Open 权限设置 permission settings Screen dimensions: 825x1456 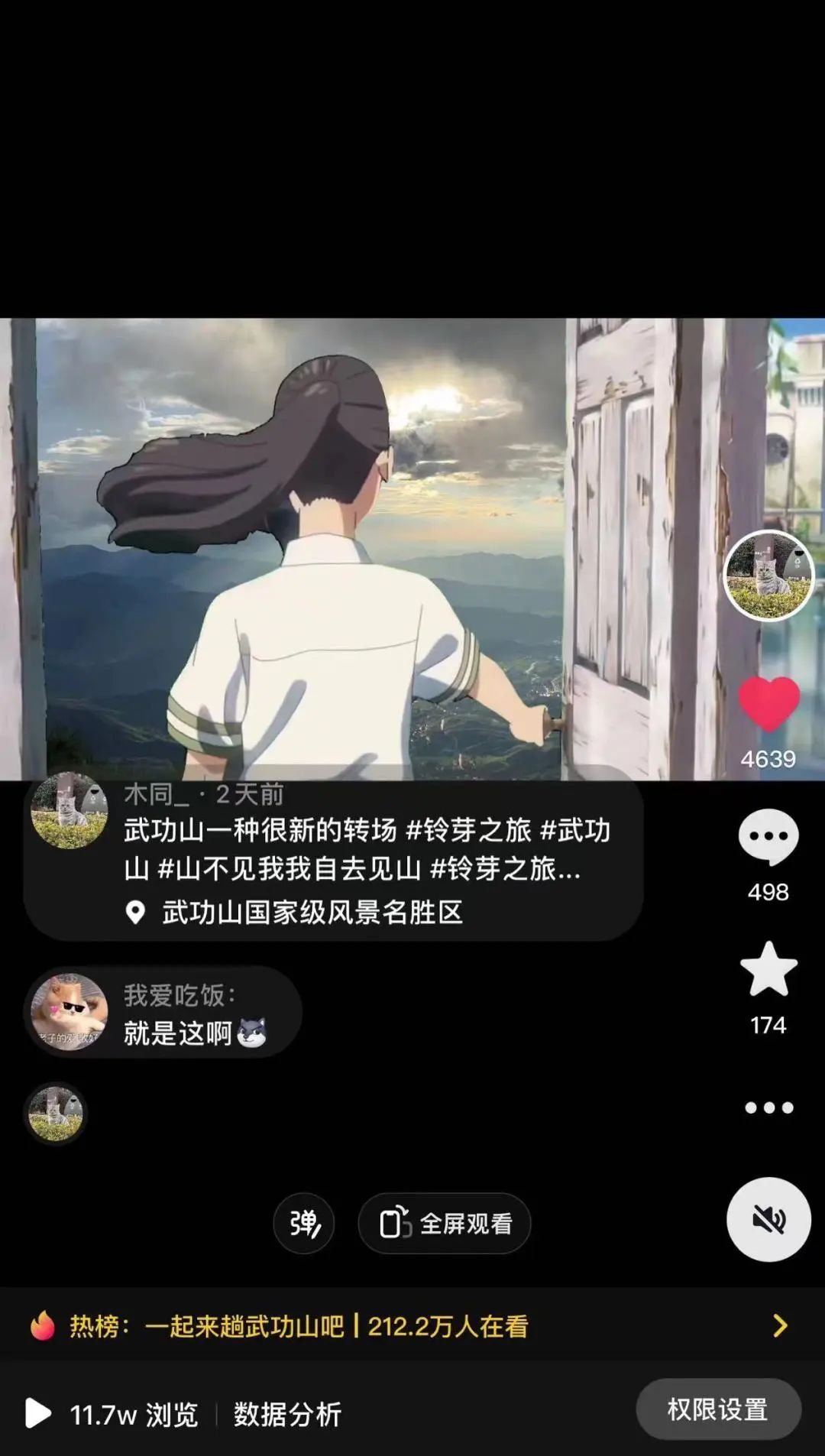click(718, 1409)
